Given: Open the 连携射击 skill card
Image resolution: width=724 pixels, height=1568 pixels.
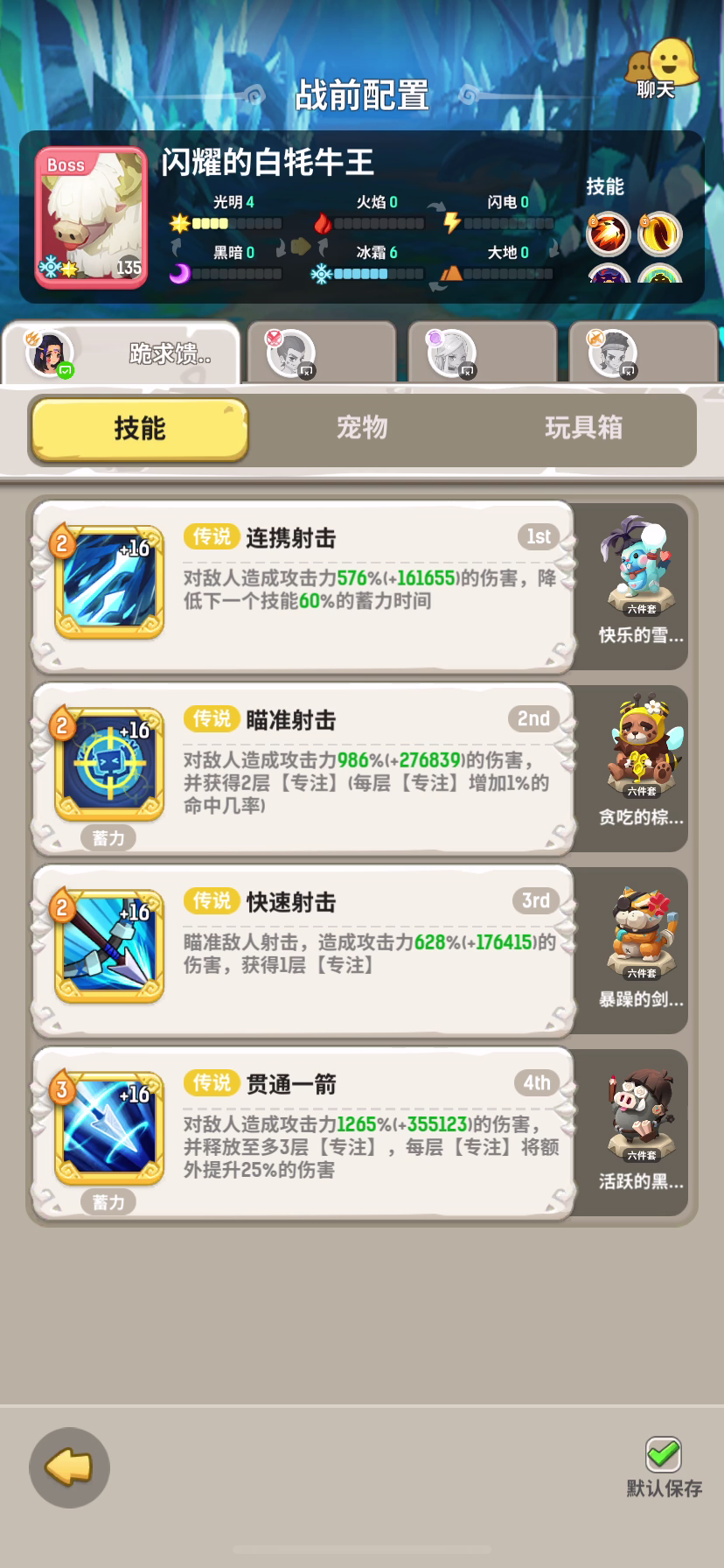Looking at the screenshot, I should [303, 586].
